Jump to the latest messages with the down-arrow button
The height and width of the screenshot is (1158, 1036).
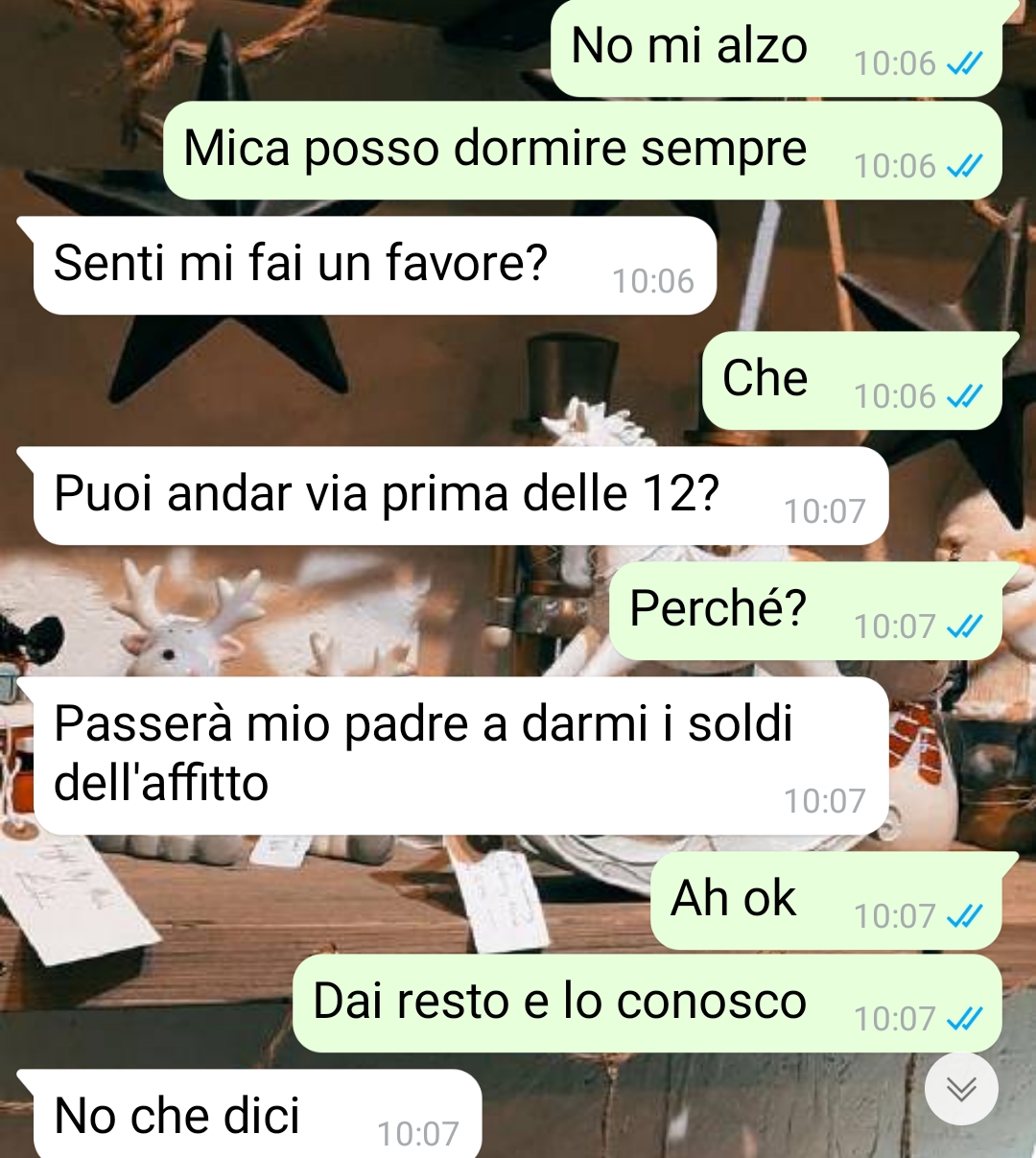pyautogui.click(x=961, y=1089)
